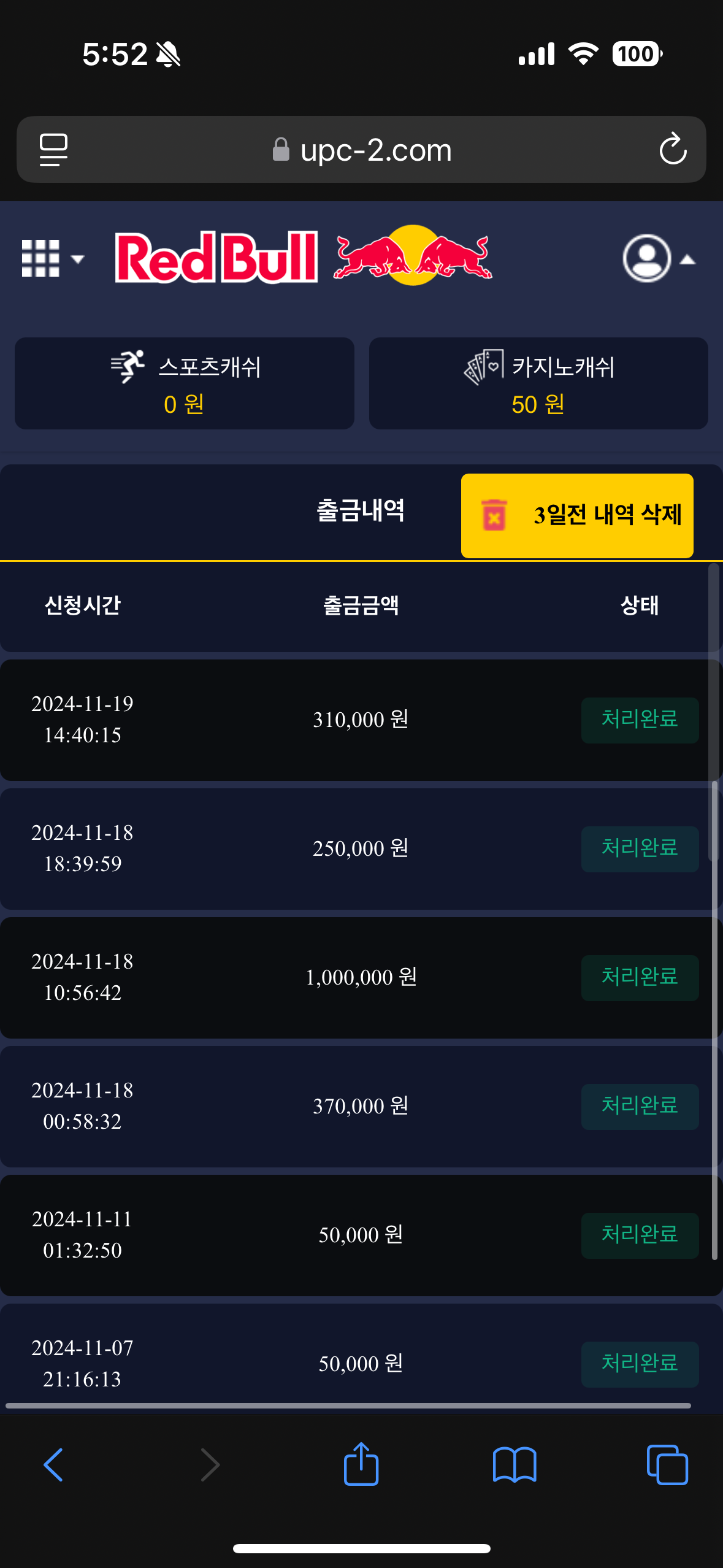Screen dimensions: 723x1568
Task: Open the page settings icon in address bar
Action: click(53, 150)
